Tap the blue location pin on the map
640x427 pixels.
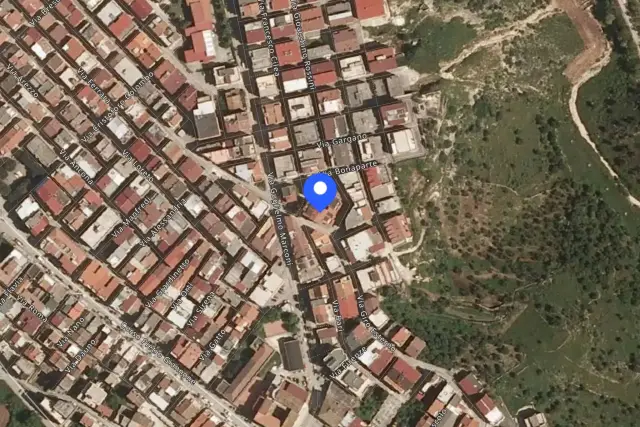[x=320, y=192]
